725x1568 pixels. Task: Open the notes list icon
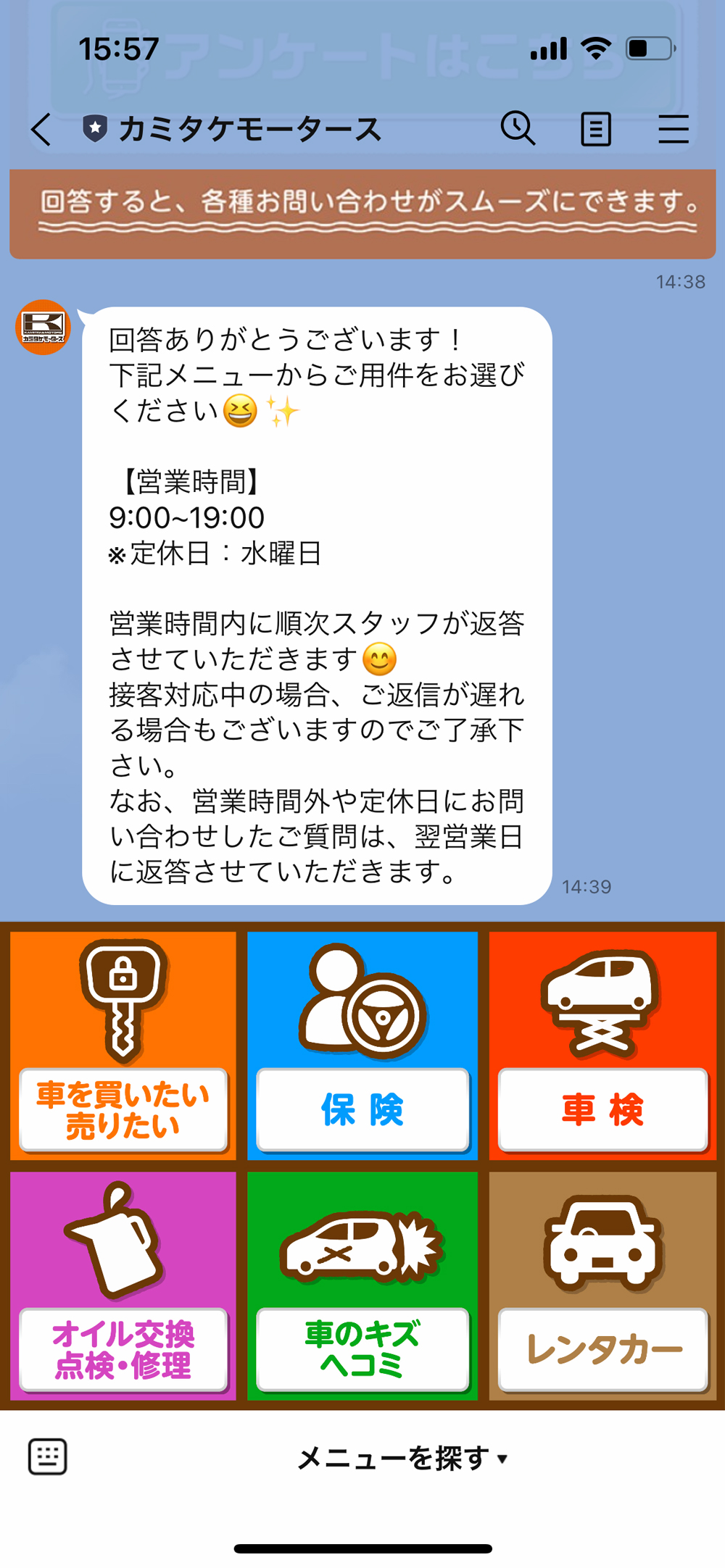click(595, 130)
